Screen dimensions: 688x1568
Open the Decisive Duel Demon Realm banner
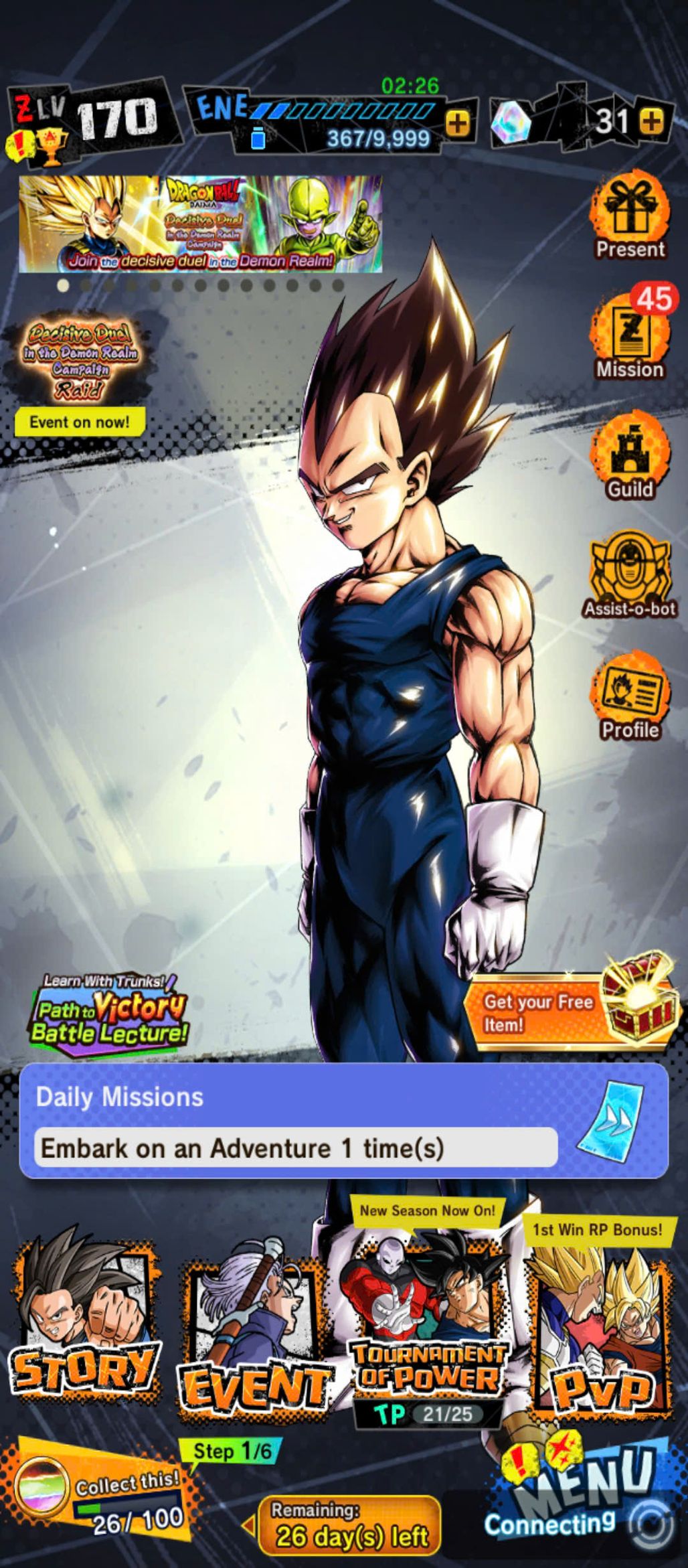tap(200, 224)
